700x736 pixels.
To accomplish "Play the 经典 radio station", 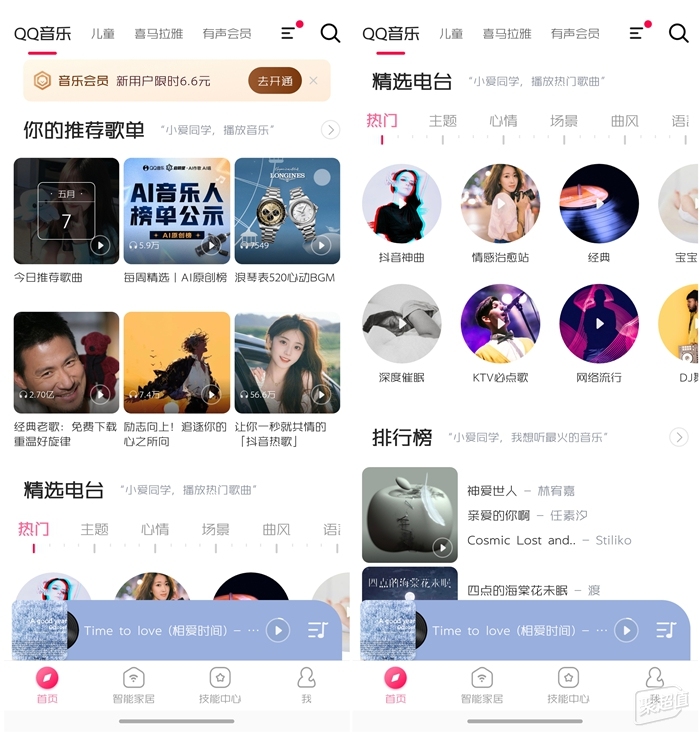I will [x=599, y=204].
